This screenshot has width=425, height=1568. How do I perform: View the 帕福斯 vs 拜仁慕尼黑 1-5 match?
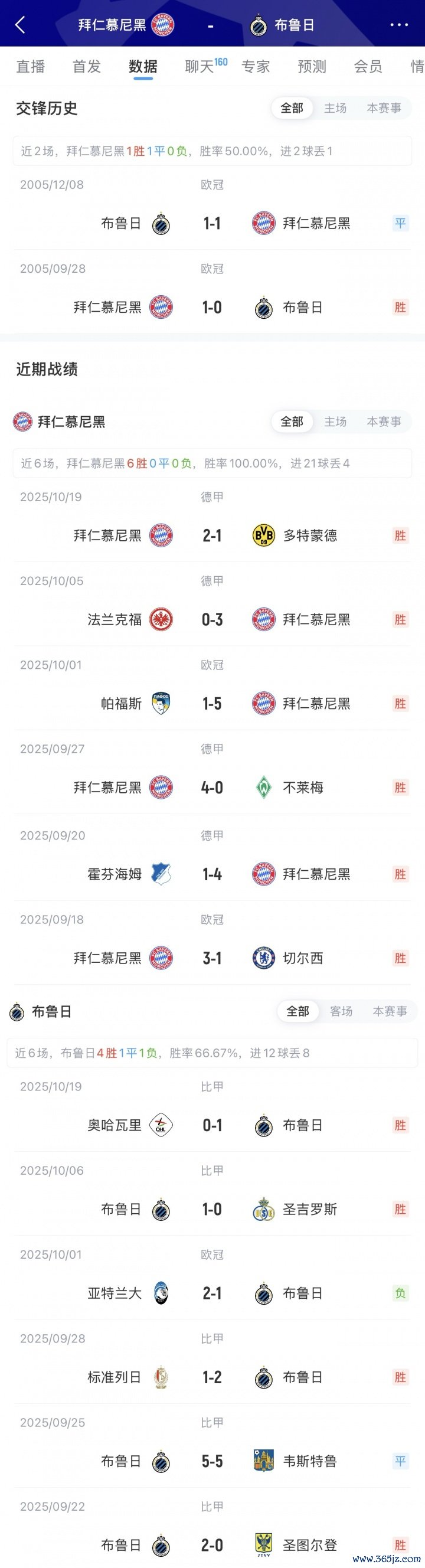tap(212, 704)
